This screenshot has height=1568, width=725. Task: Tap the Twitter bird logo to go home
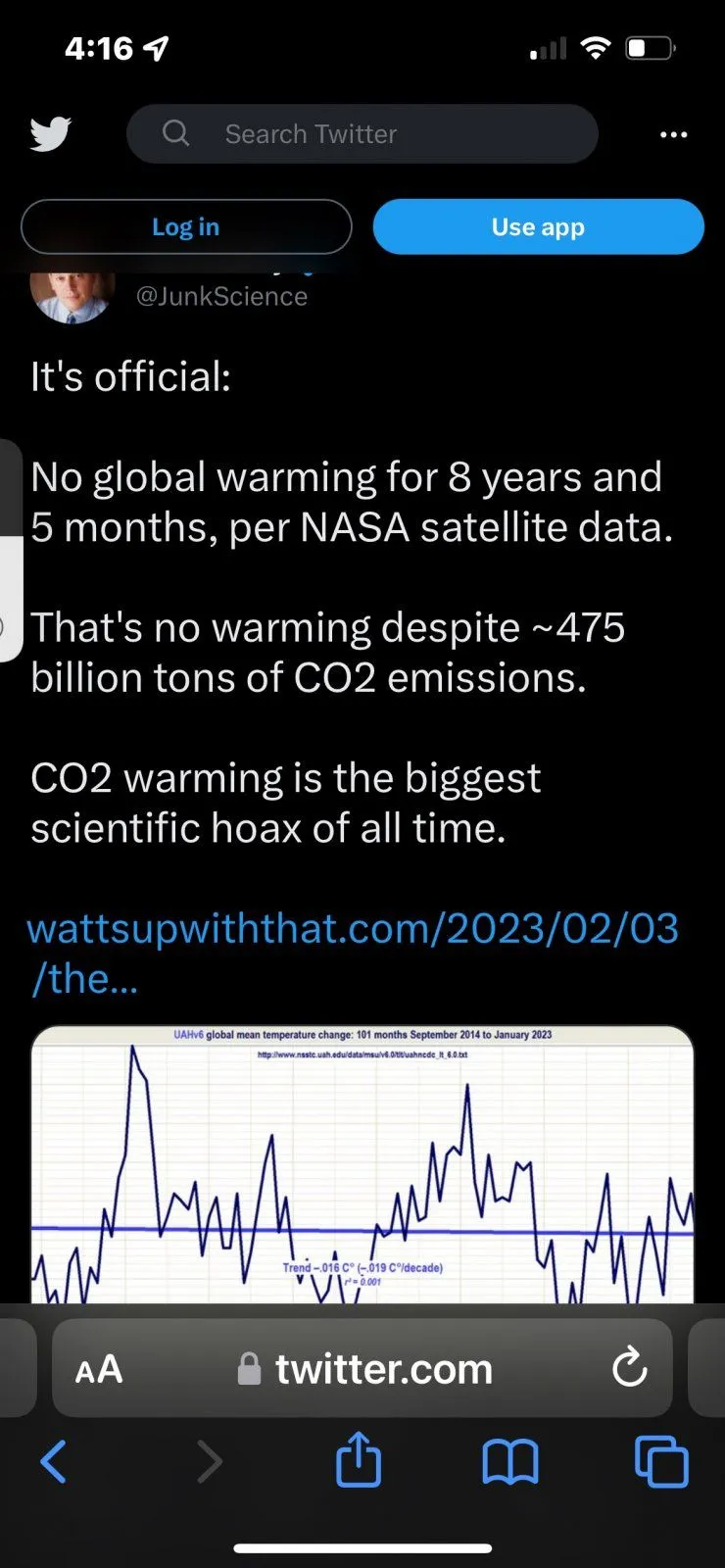pos(50,134)
